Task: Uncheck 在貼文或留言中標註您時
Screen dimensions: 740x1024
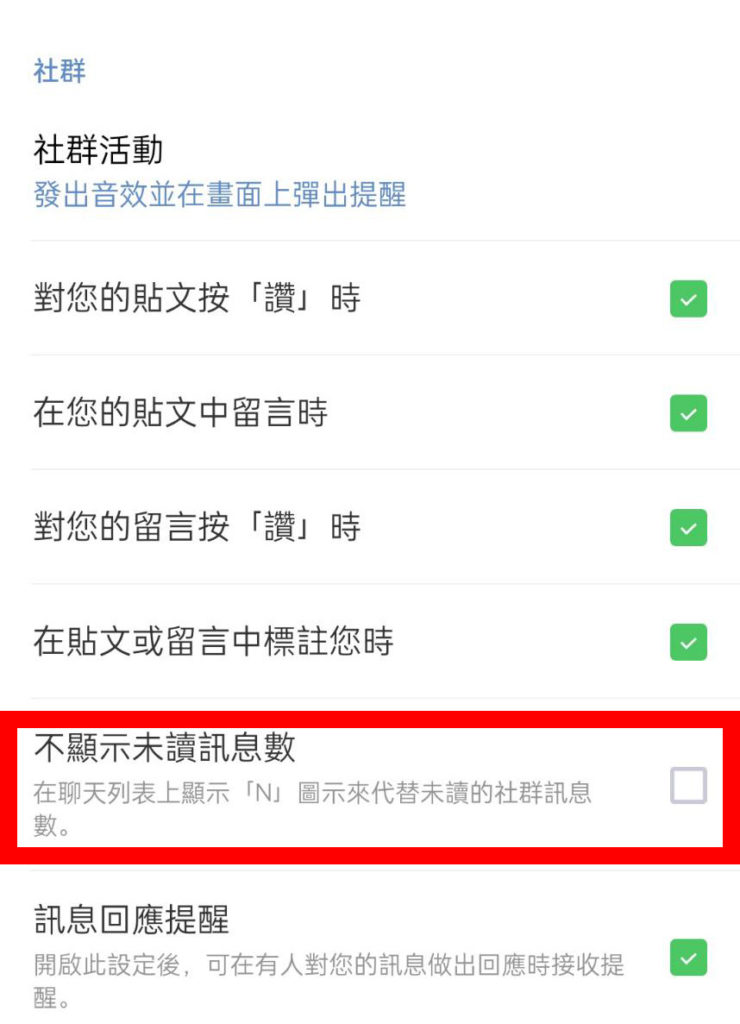Action: tap(688, 642)
